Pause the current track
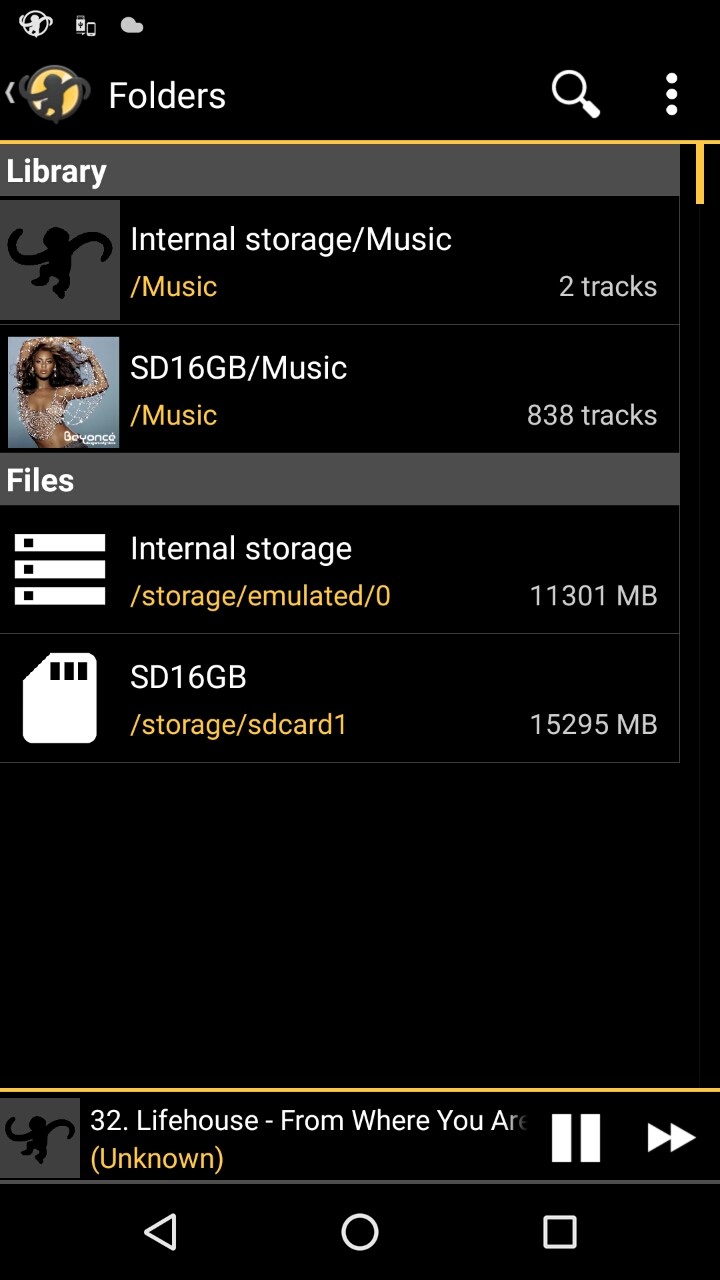Image resolution: width=720 pixels, height=1280 pixels. tap(576, 1138)
